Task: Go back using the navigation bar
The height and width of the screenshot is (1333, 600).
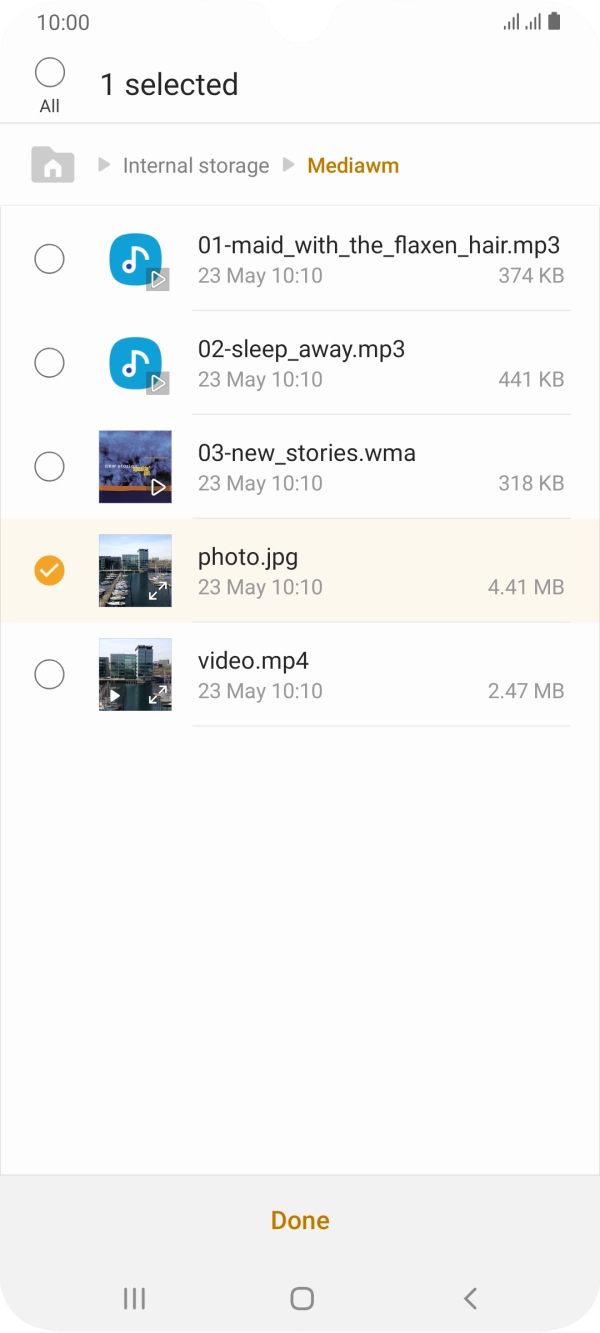Action: click(470, 1298)
